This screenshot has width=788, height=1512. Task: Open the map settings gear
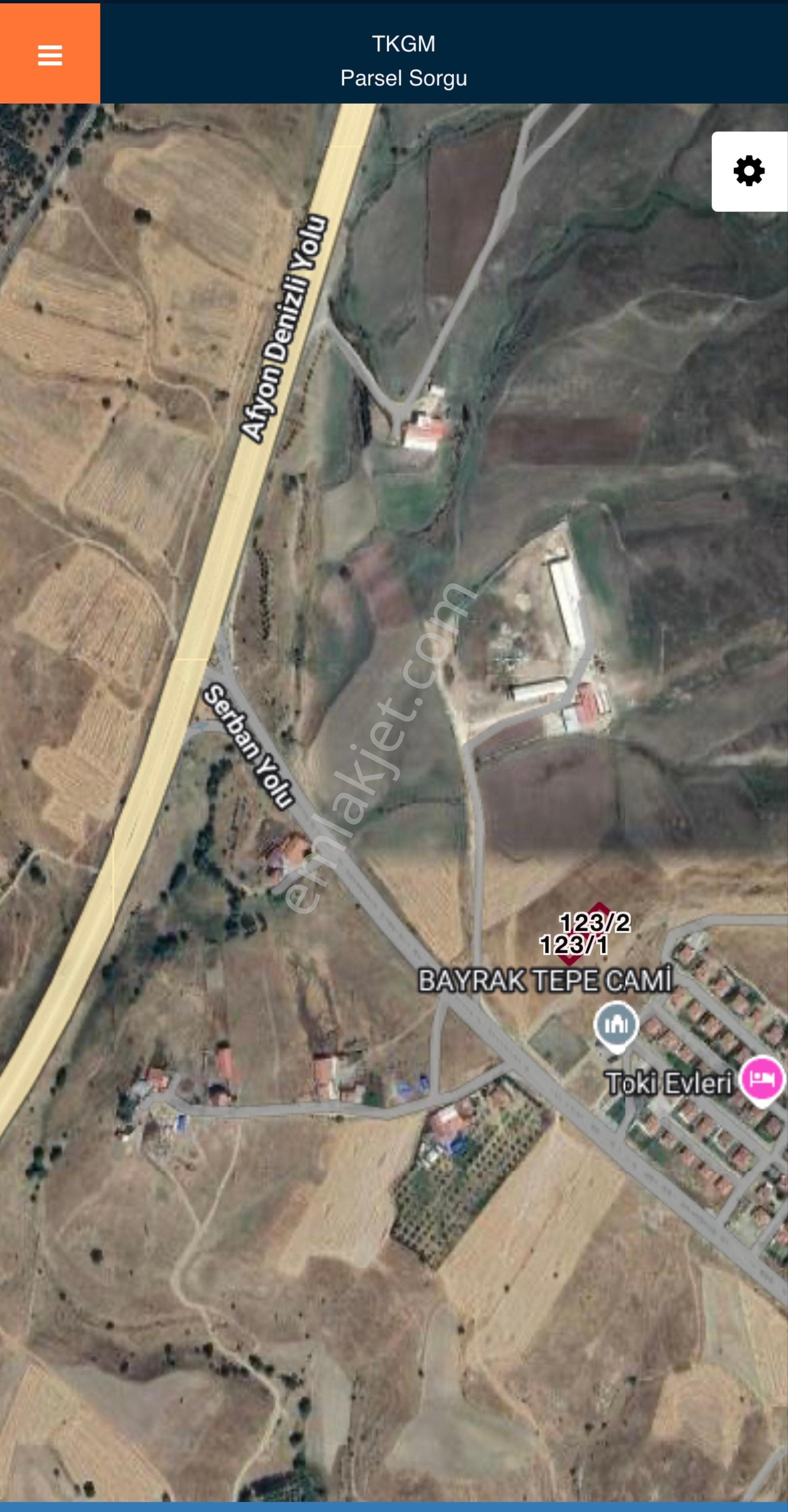tap(749, 171)
